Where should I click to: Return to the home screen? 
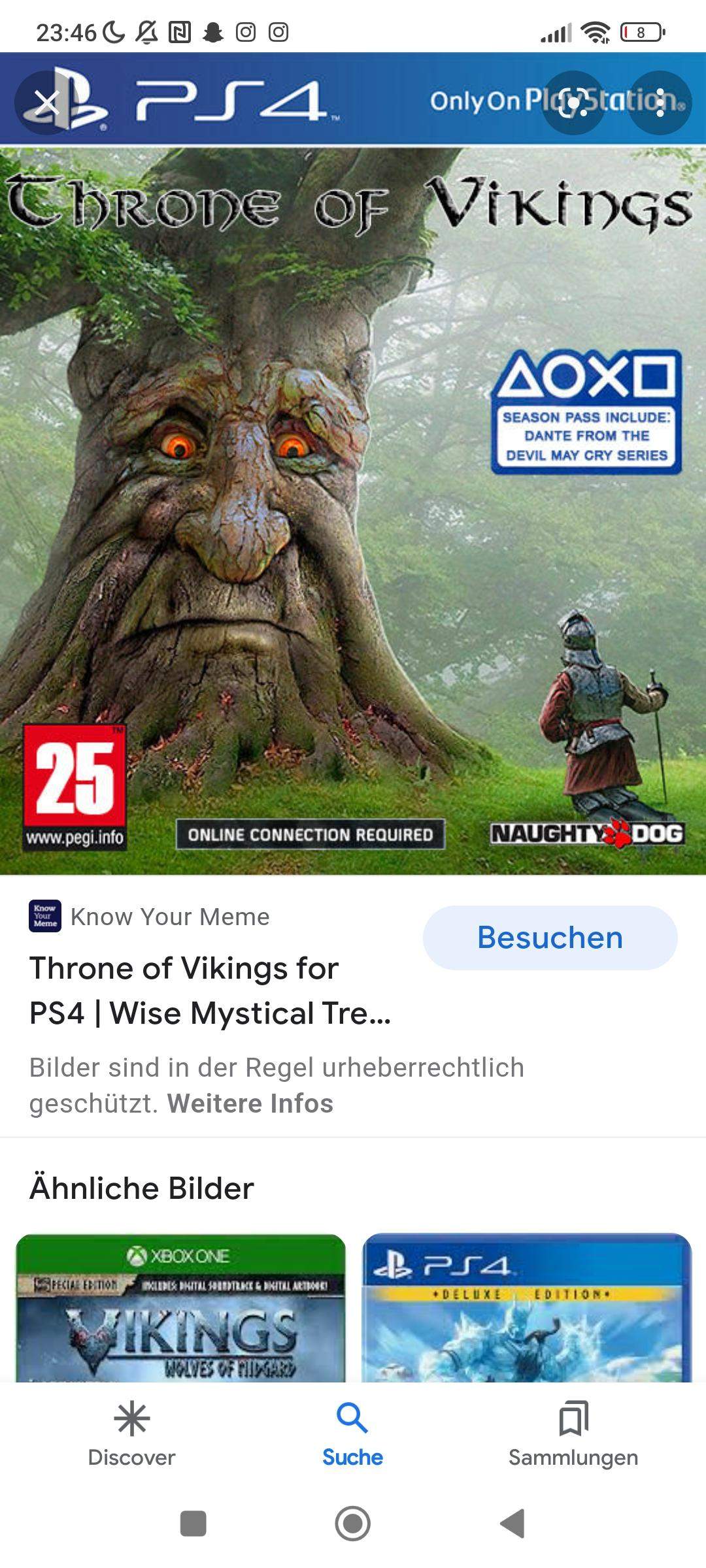coord(353,1524)
